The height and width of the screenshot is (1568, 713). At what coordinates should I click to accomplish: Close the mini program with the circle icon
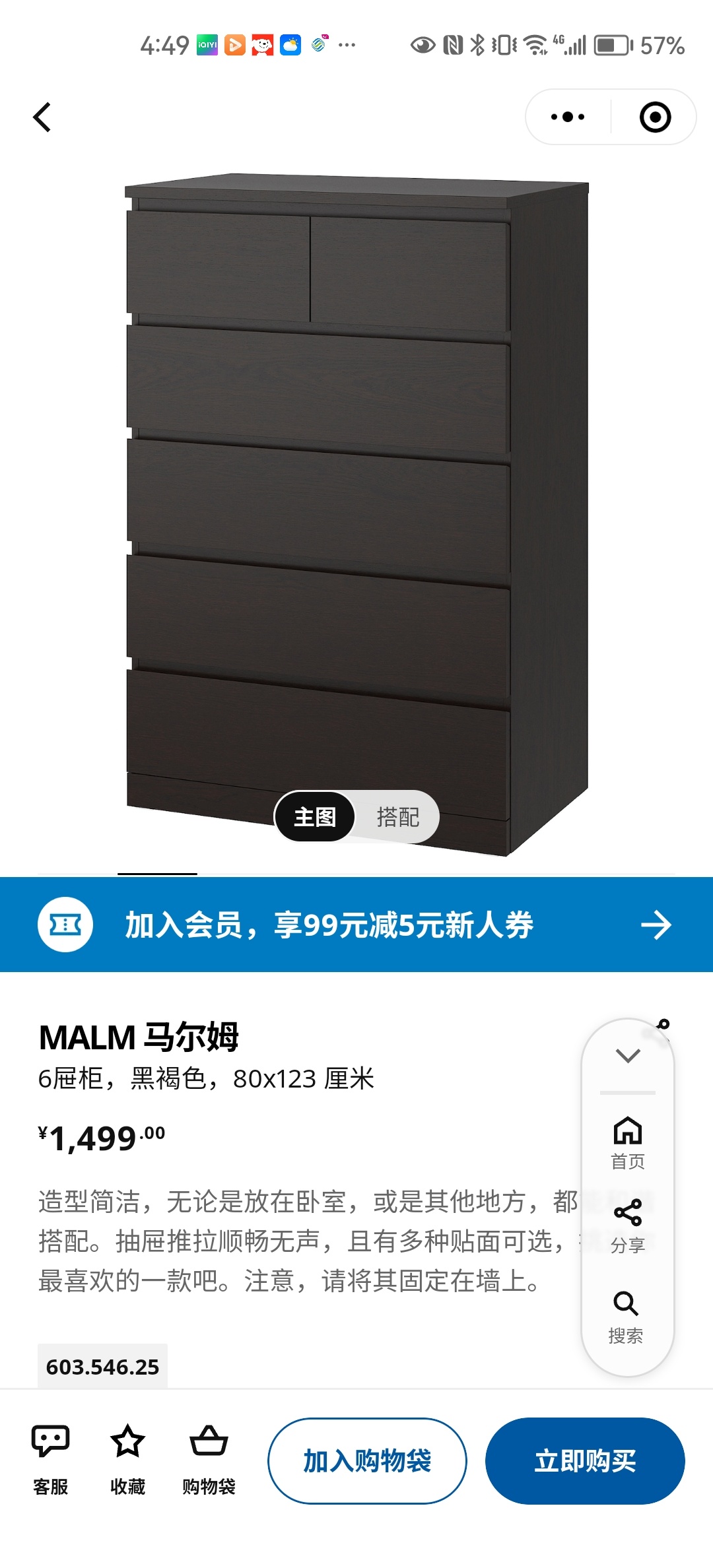tap(655, 117)
